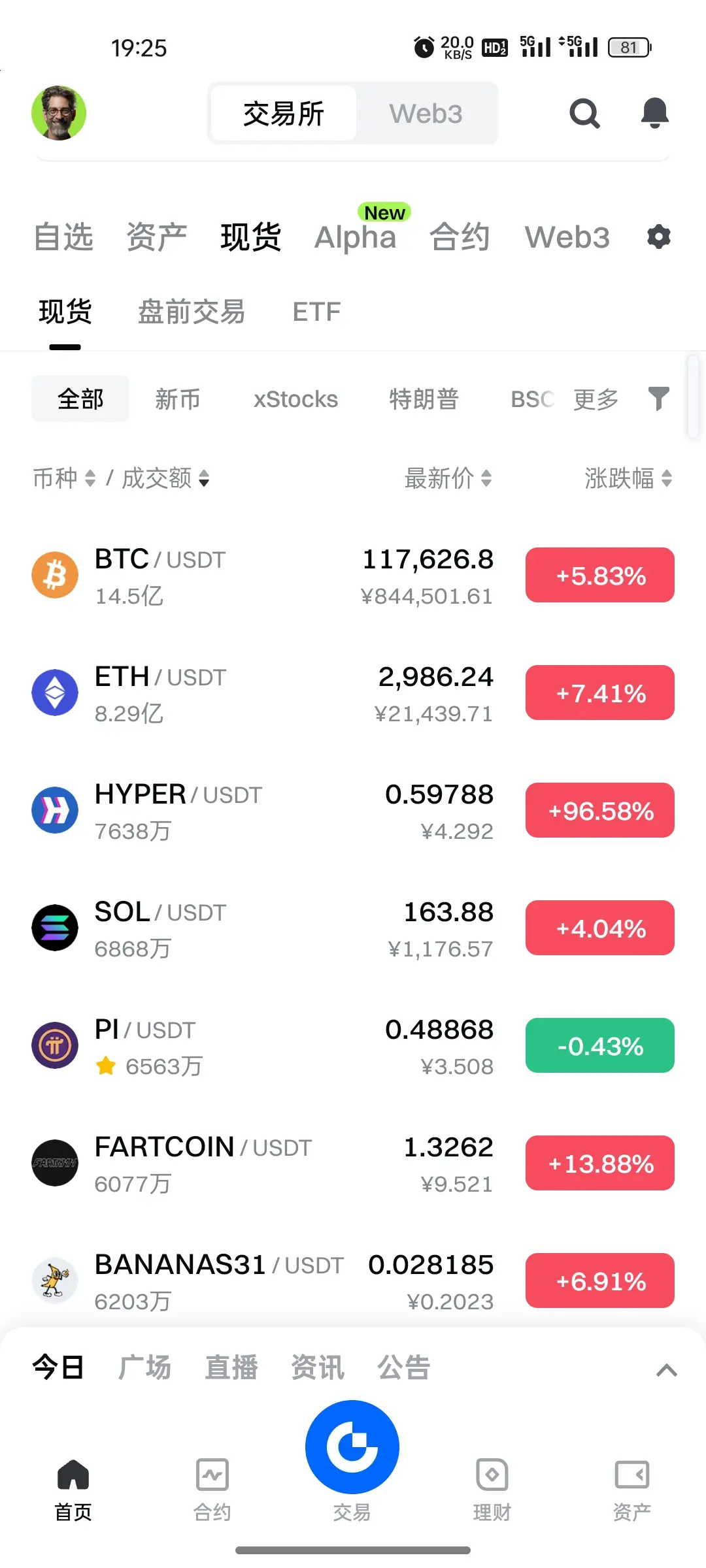Switch to the 自选 tab
The image size is (706, 1568).
coord(63,237)
